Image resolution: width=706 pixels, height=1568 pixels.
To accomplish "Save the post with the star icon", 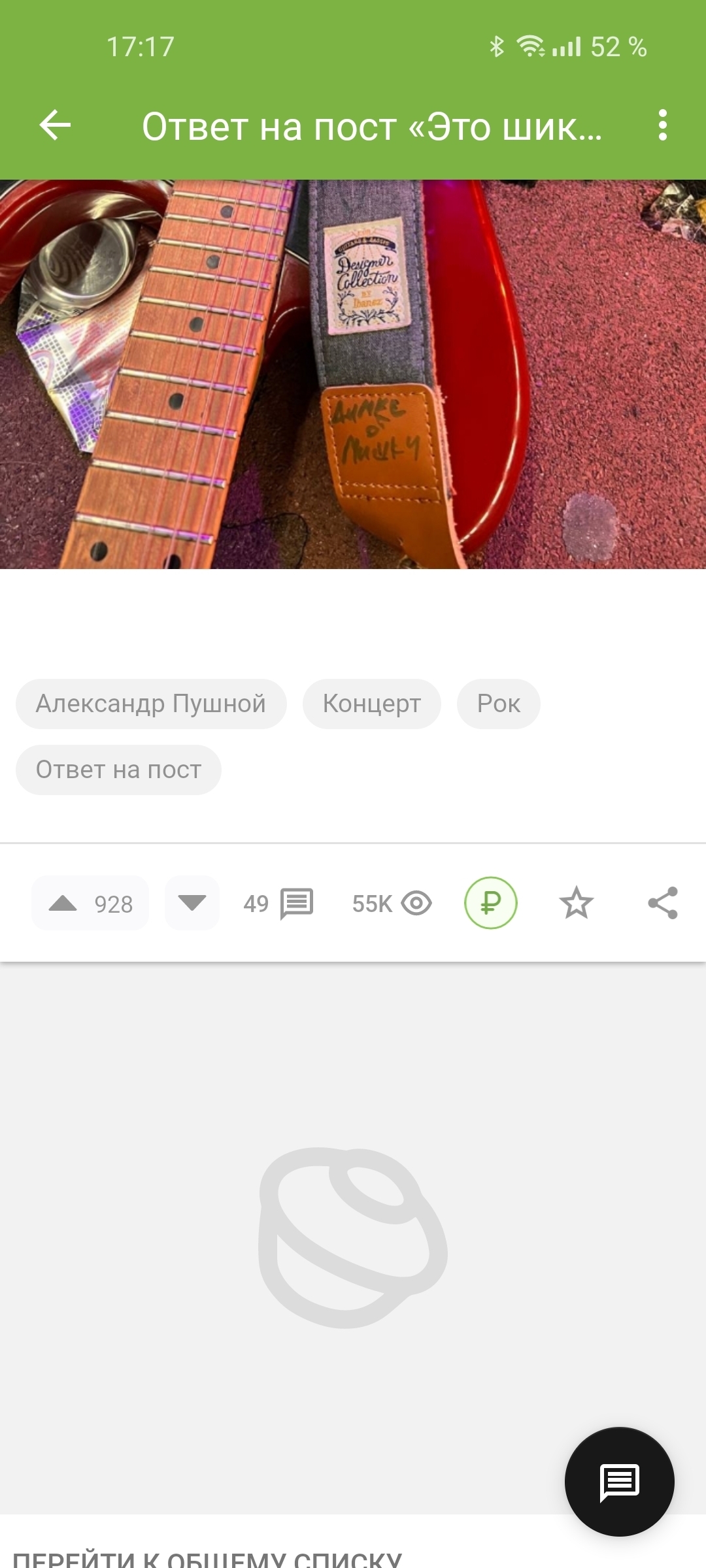I will (x=576, y=904).
